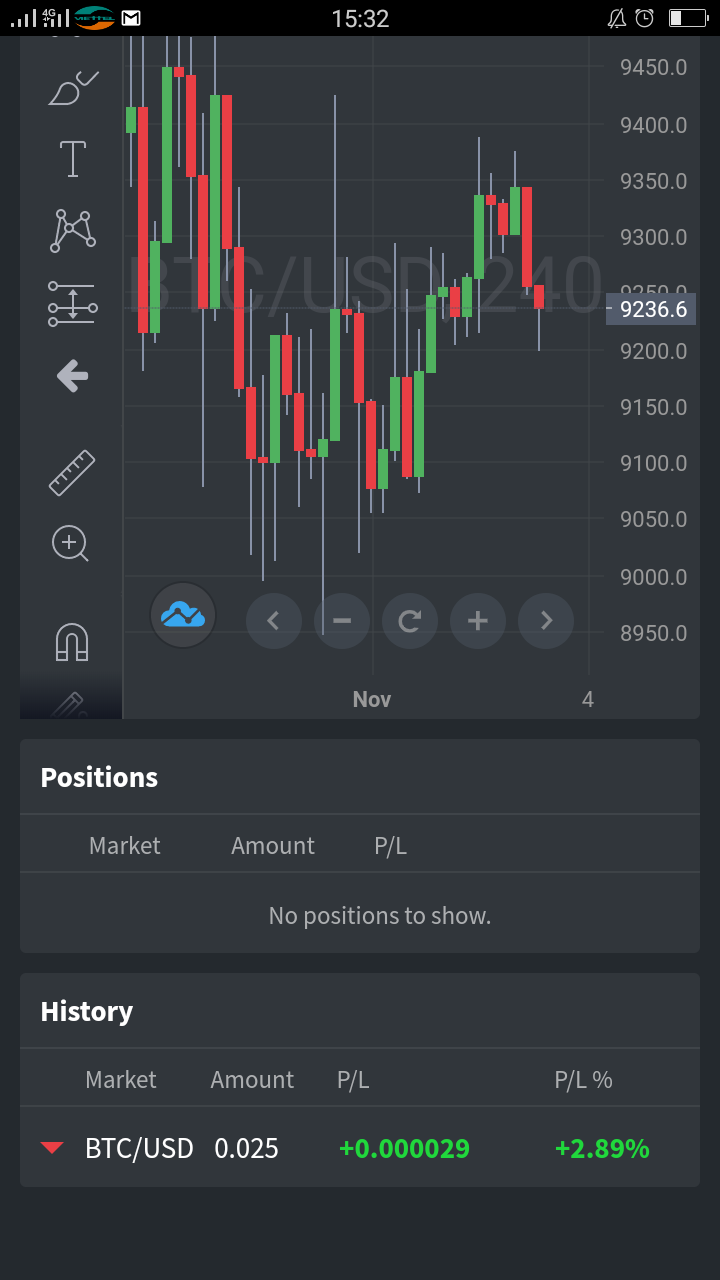This screenshot has width=720, height=1280.
Task: Activate the ruler measure tool
Action: point(72,473)
